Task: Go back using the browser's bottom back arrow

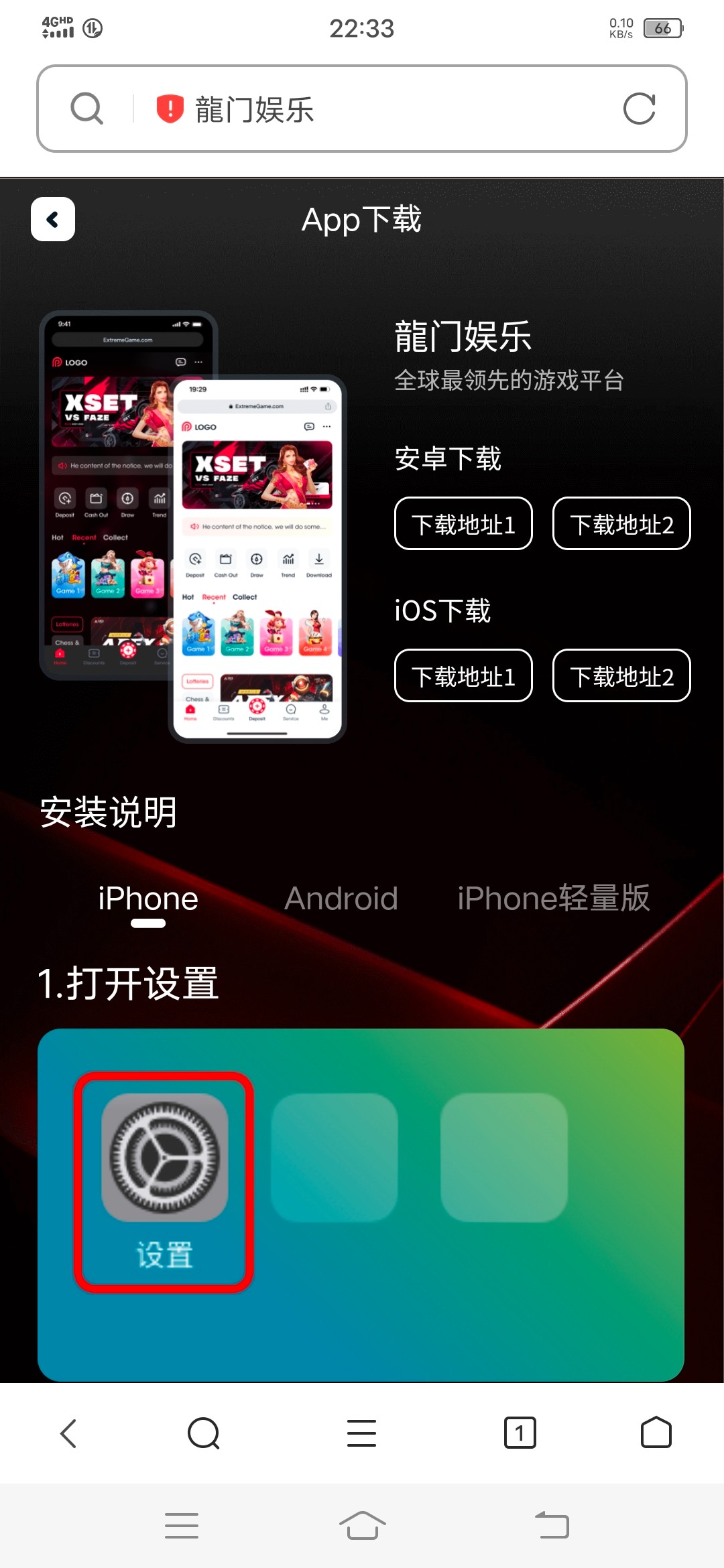Action: [x=68, y=1433]
